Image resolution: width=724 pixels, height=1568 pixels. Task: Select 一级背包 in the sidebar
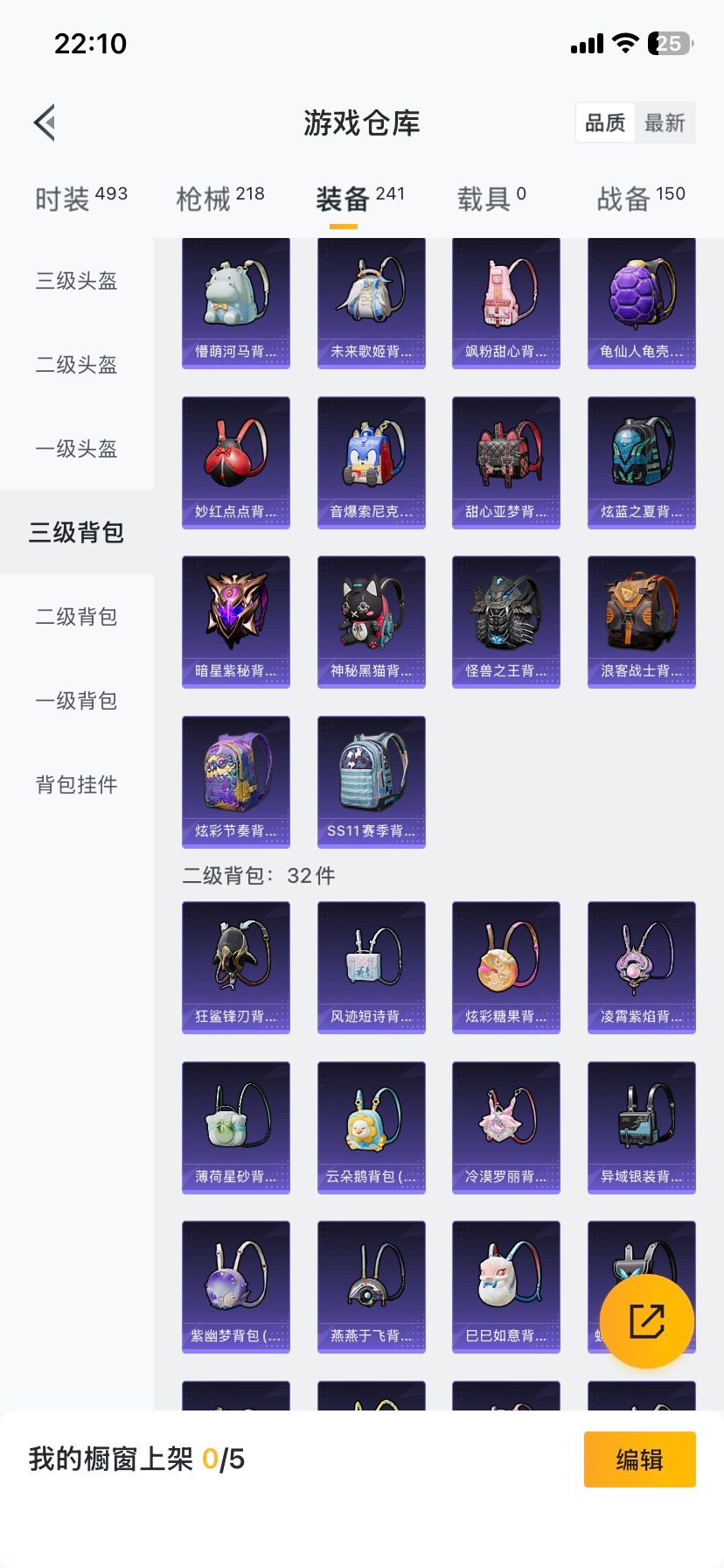[76, 701]
